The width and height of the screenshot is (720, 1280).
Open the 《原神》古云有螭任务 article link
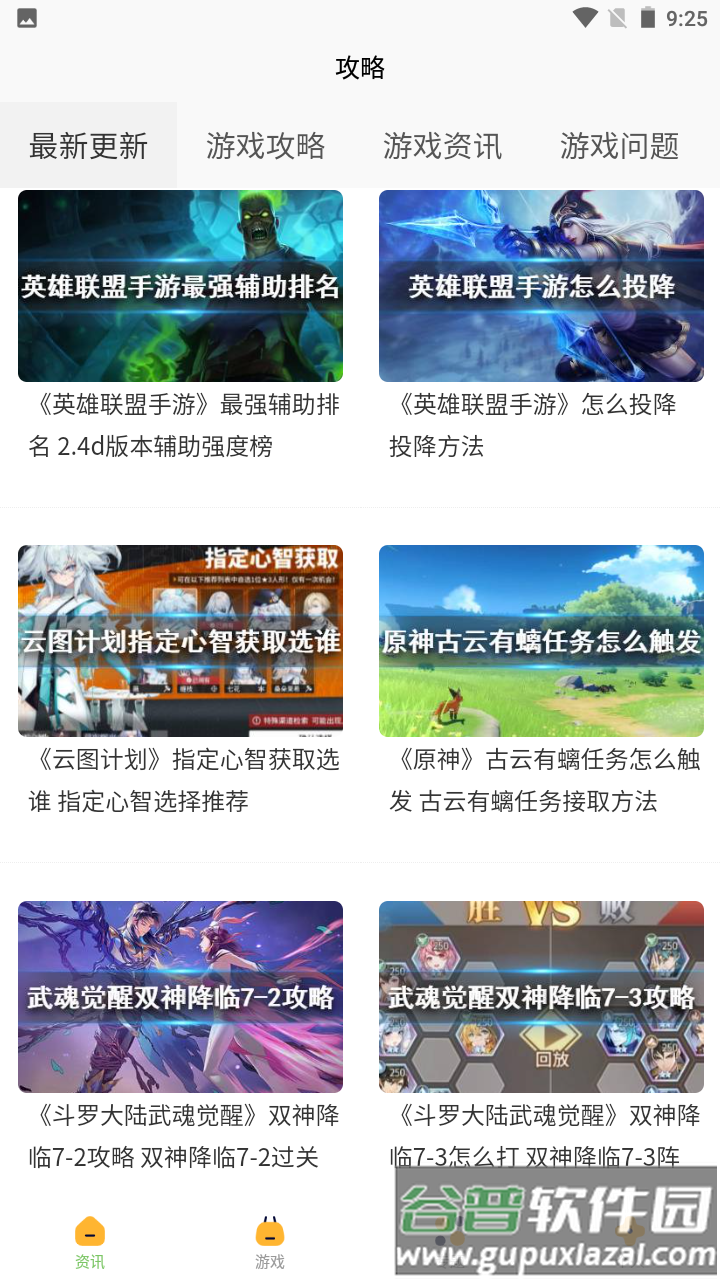[541, 781]
